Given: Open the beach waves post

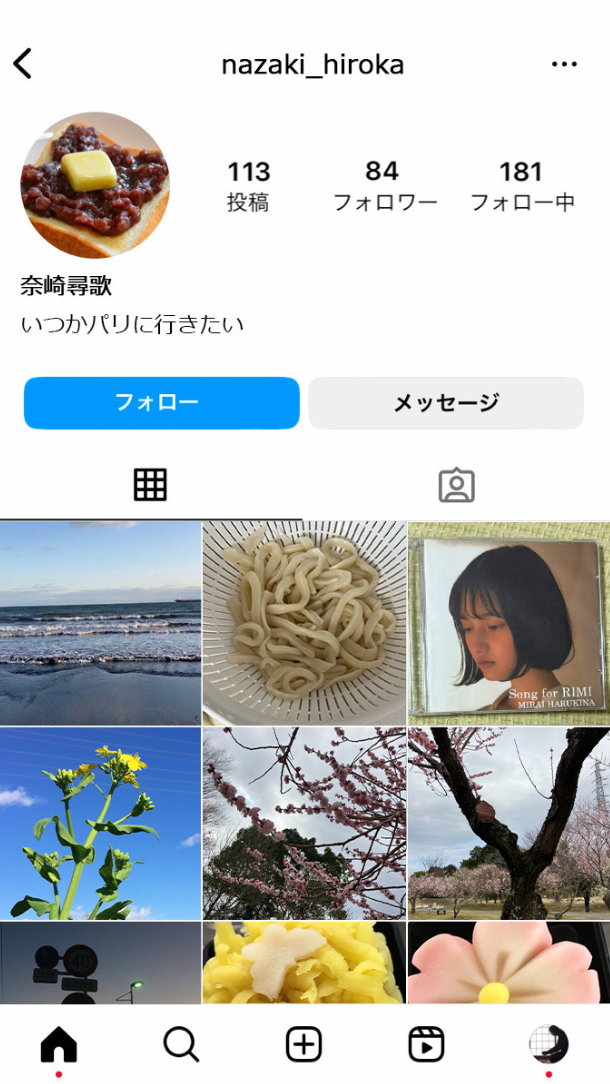Looking at the screenshot, I should (100, 622).
